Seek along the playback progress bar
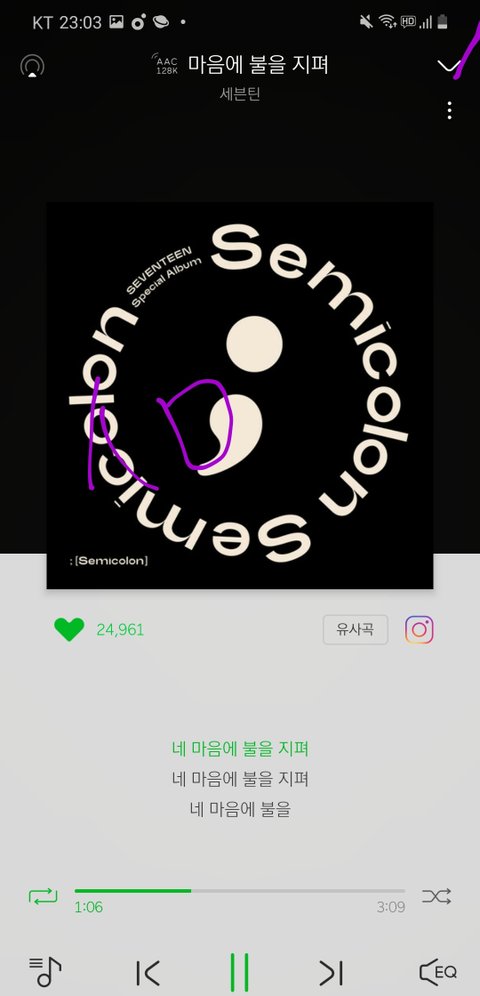 239,891
